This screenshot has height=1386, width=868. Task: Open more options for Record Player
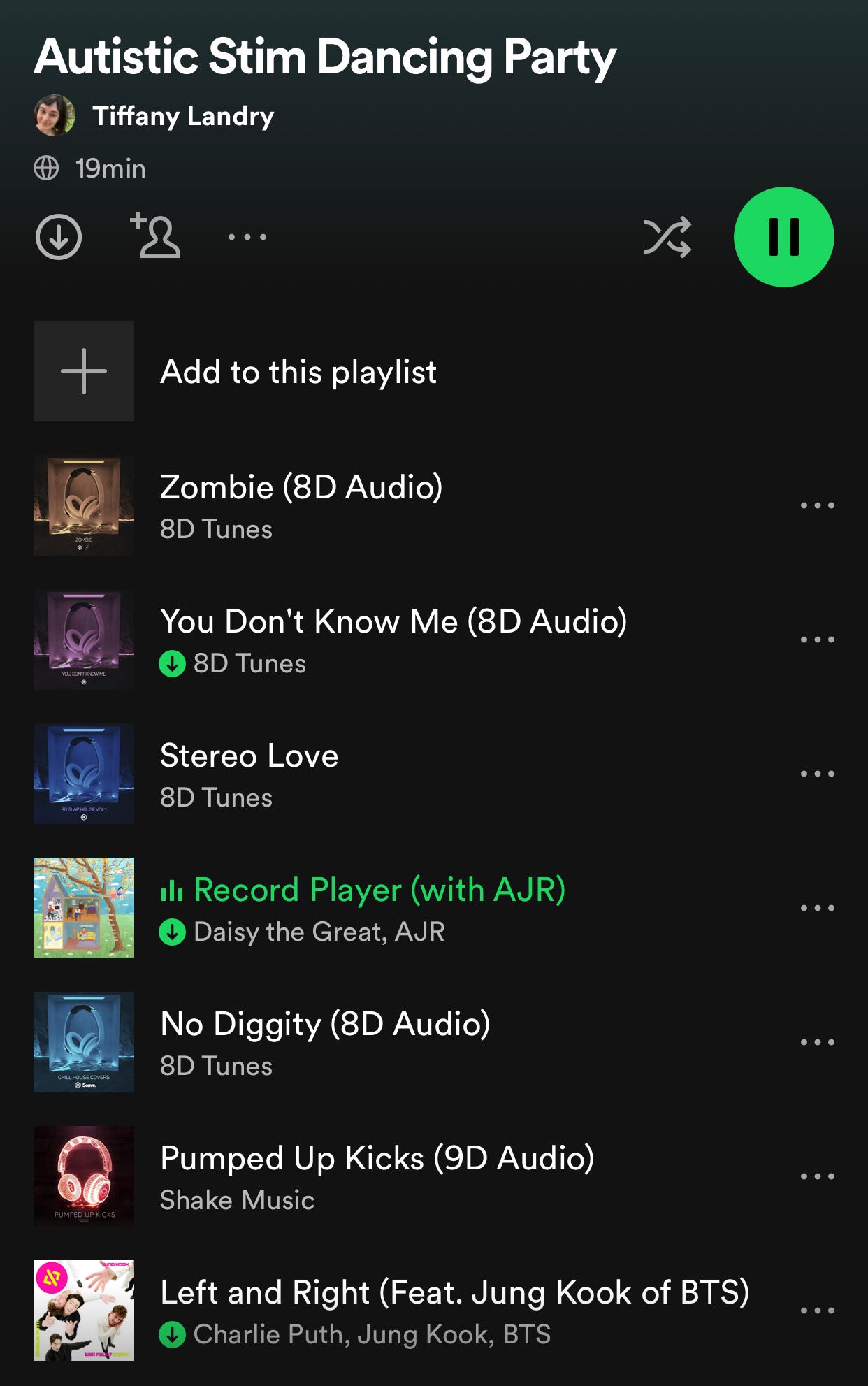click(817, 908)
